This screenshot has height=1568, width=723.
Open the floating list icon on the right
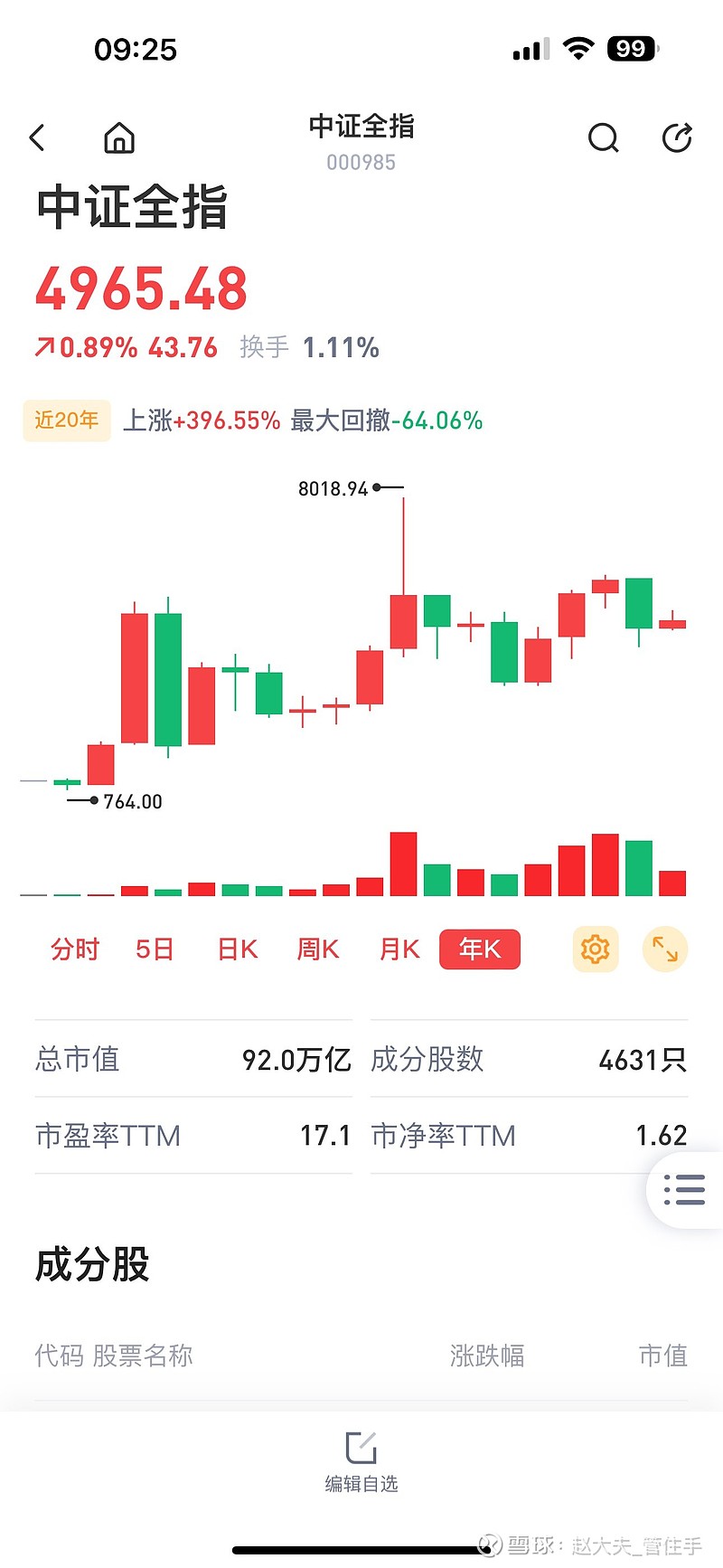(x=684, y=1191)
